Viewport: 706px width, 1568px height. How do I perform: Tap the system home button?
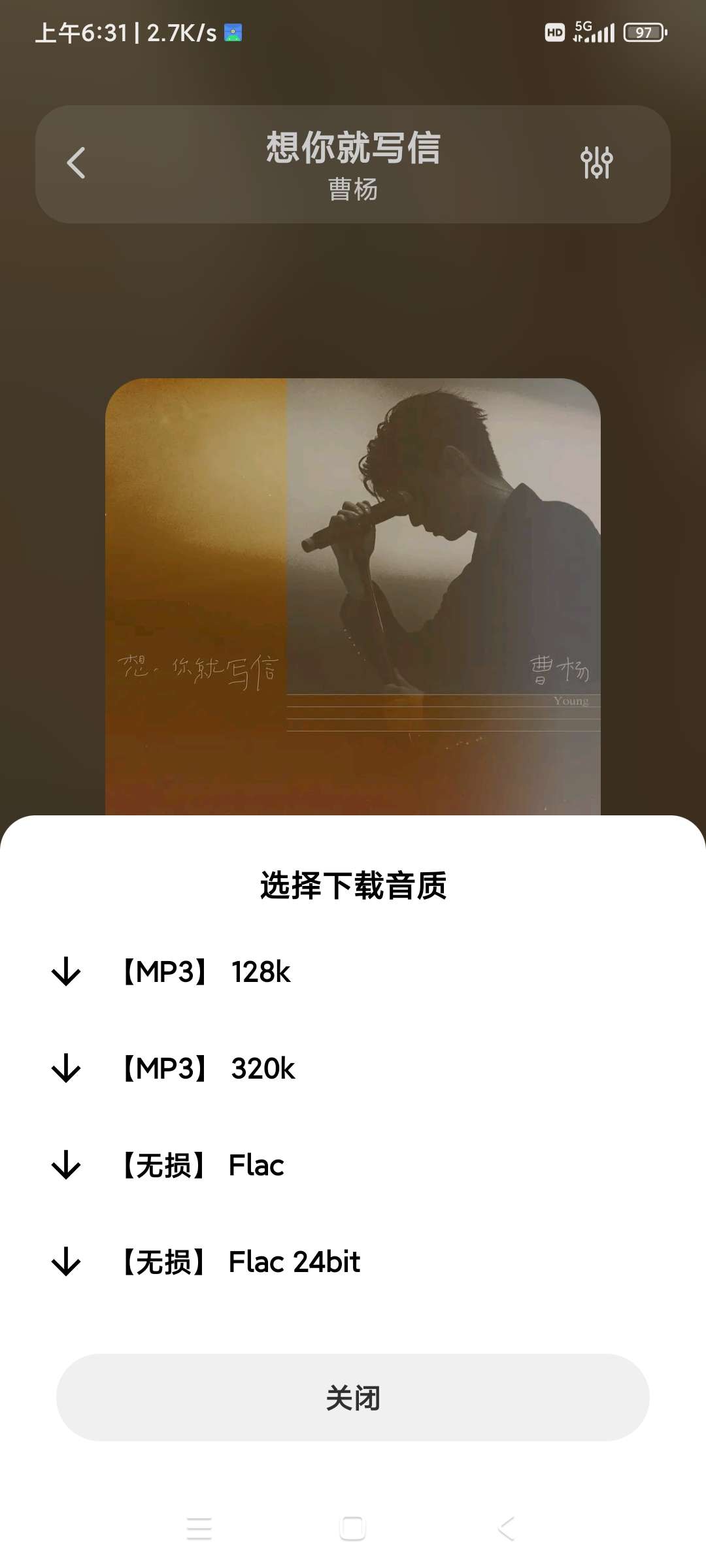click(x=352, y=1528)
